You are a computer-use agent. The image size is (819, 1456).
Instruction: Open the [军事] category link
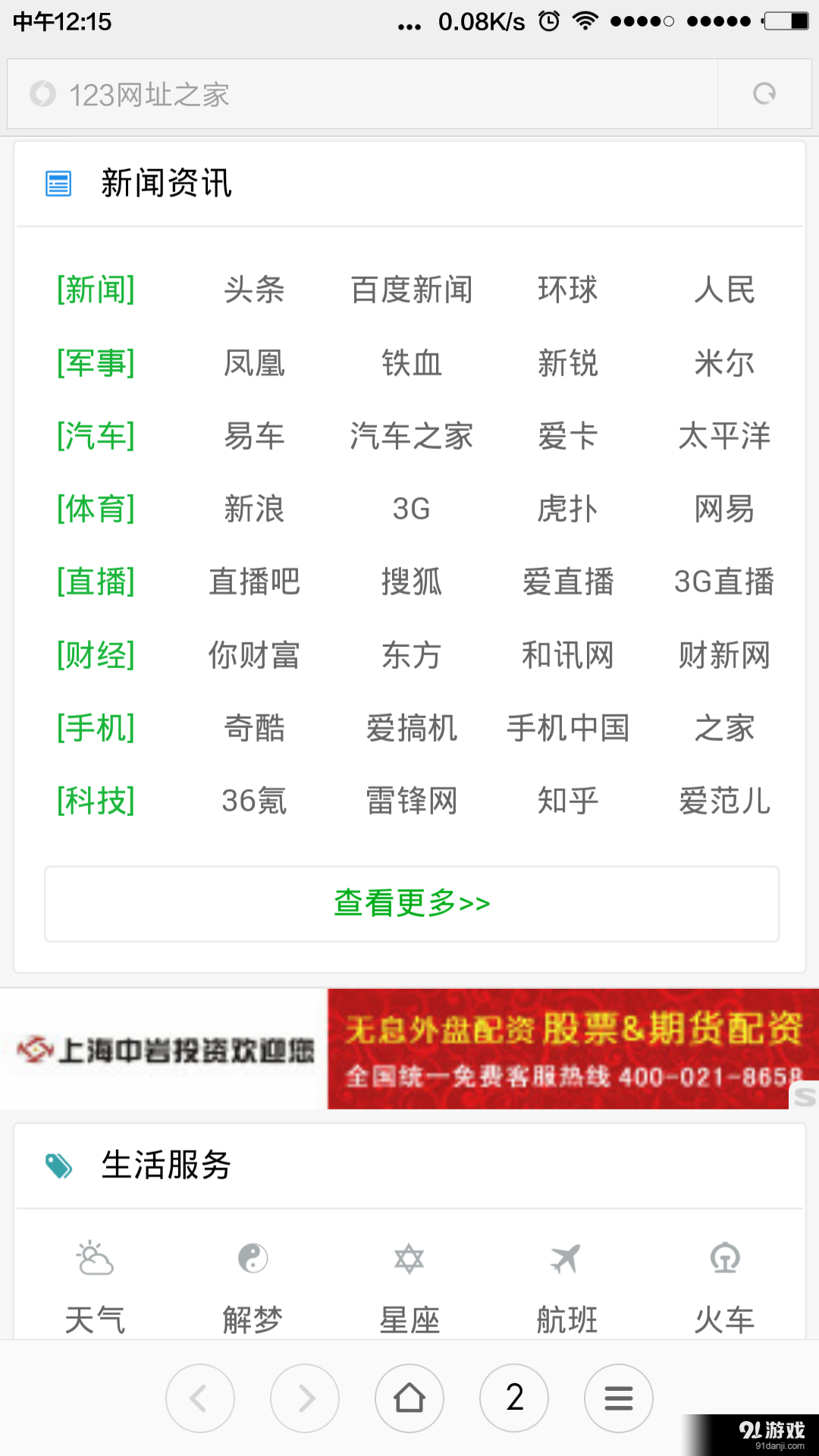pos(96,363)
